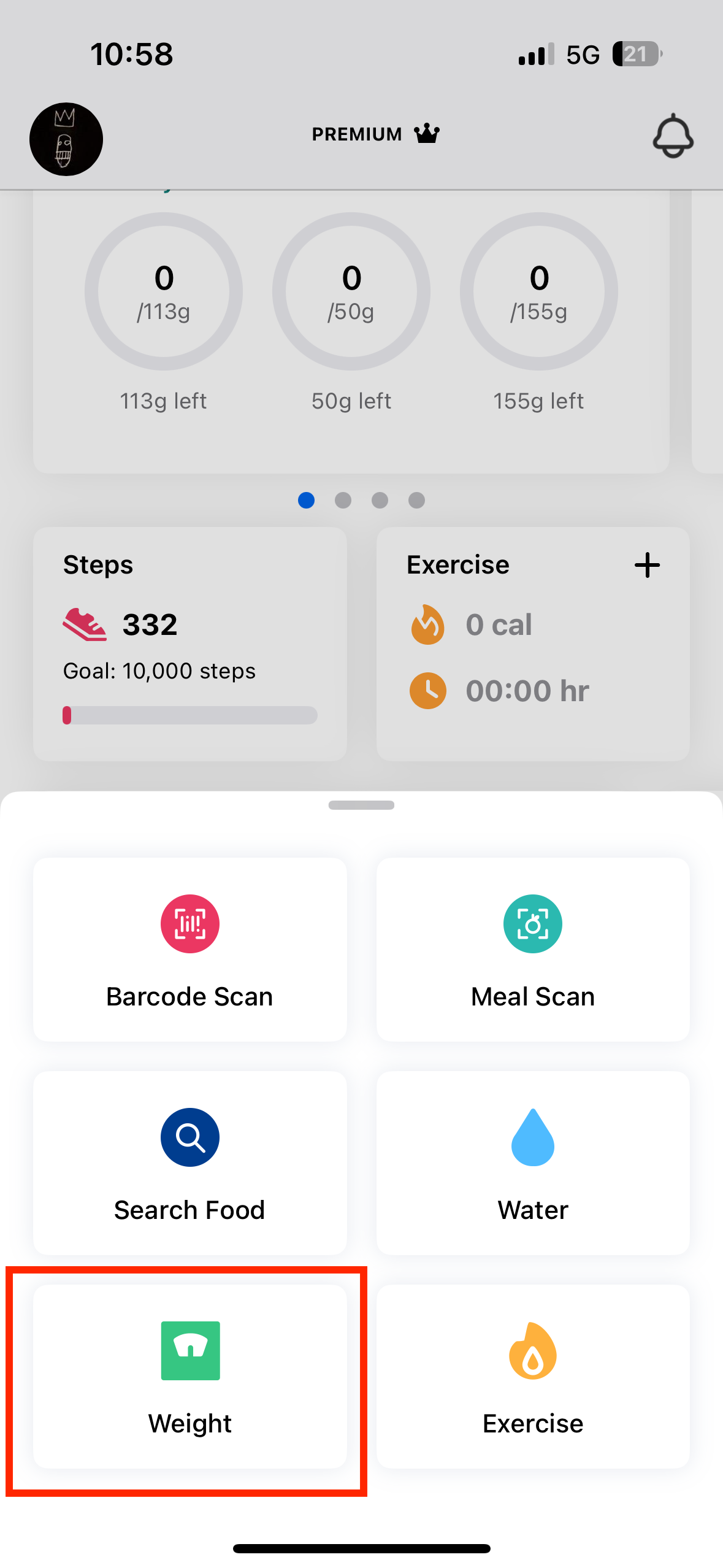Jump to the second page indicator dot

tap(343, 501)
